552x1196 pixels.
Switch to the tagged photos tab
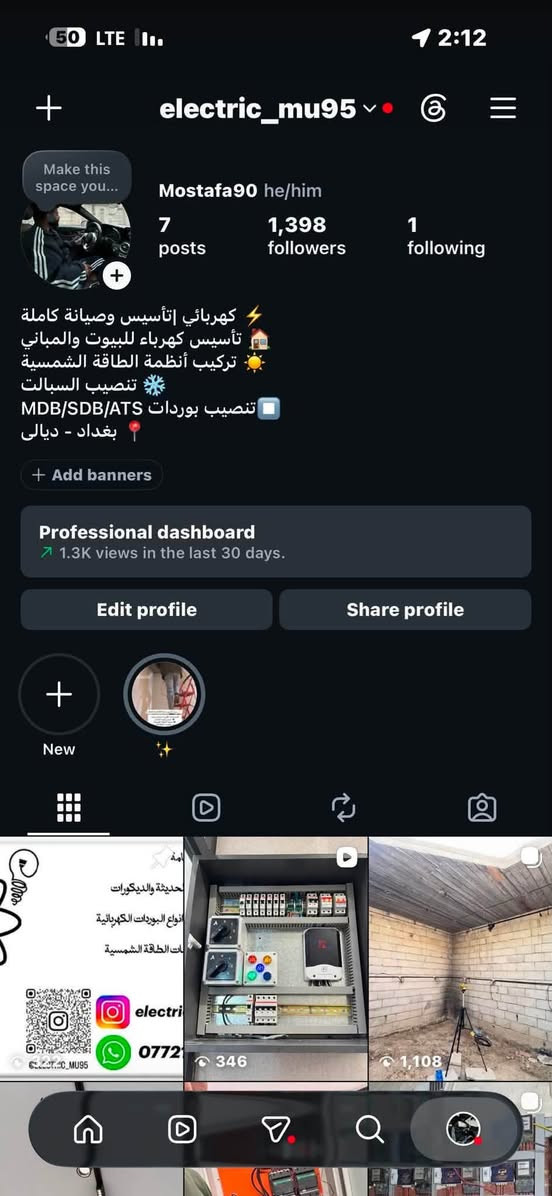pos(482,808)
